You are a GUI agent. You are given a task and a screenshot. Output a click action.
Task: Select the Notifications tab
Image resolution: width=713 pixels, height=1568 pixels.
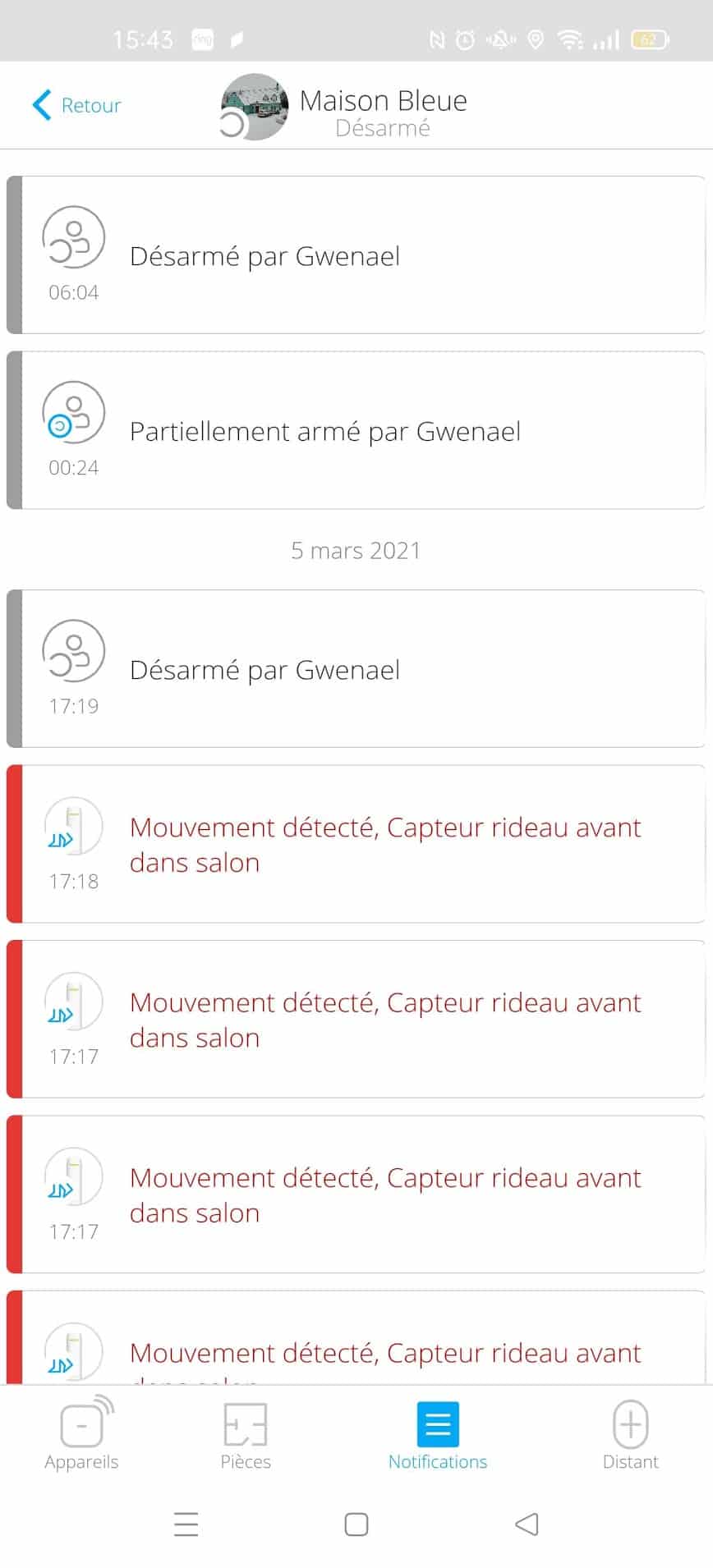click(438, 1434)
